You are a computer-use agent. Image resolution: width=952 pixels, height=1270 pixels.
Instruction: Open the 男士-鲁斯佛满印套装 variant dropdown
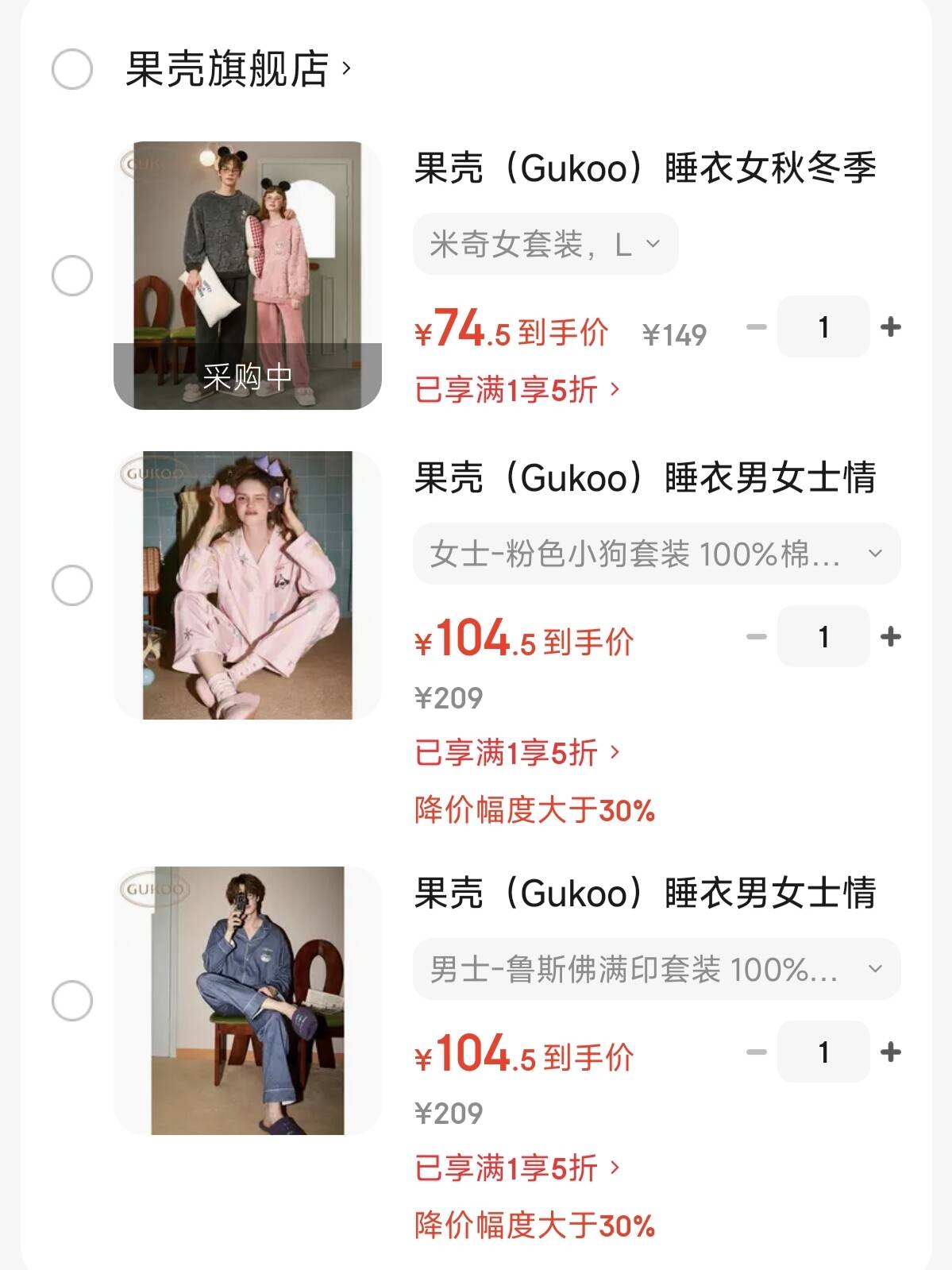point(656,969)
